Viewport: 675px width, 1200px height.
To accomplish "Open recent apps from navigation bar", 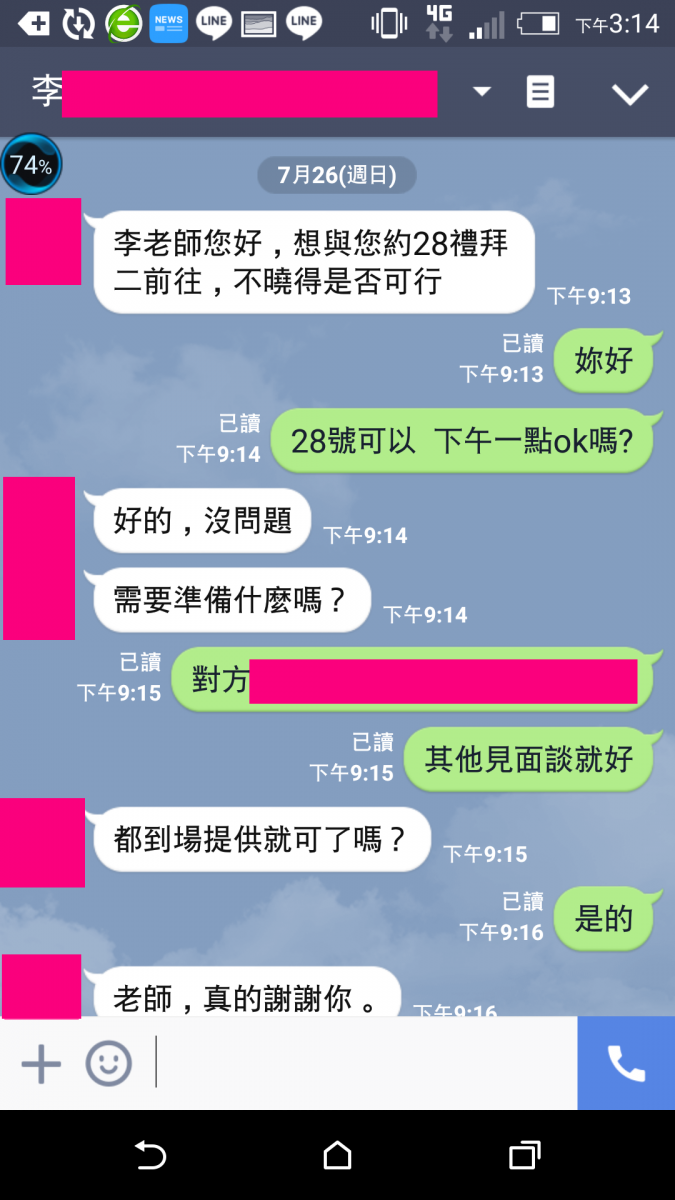I will pyautogui.click(x=525, y=1156).
